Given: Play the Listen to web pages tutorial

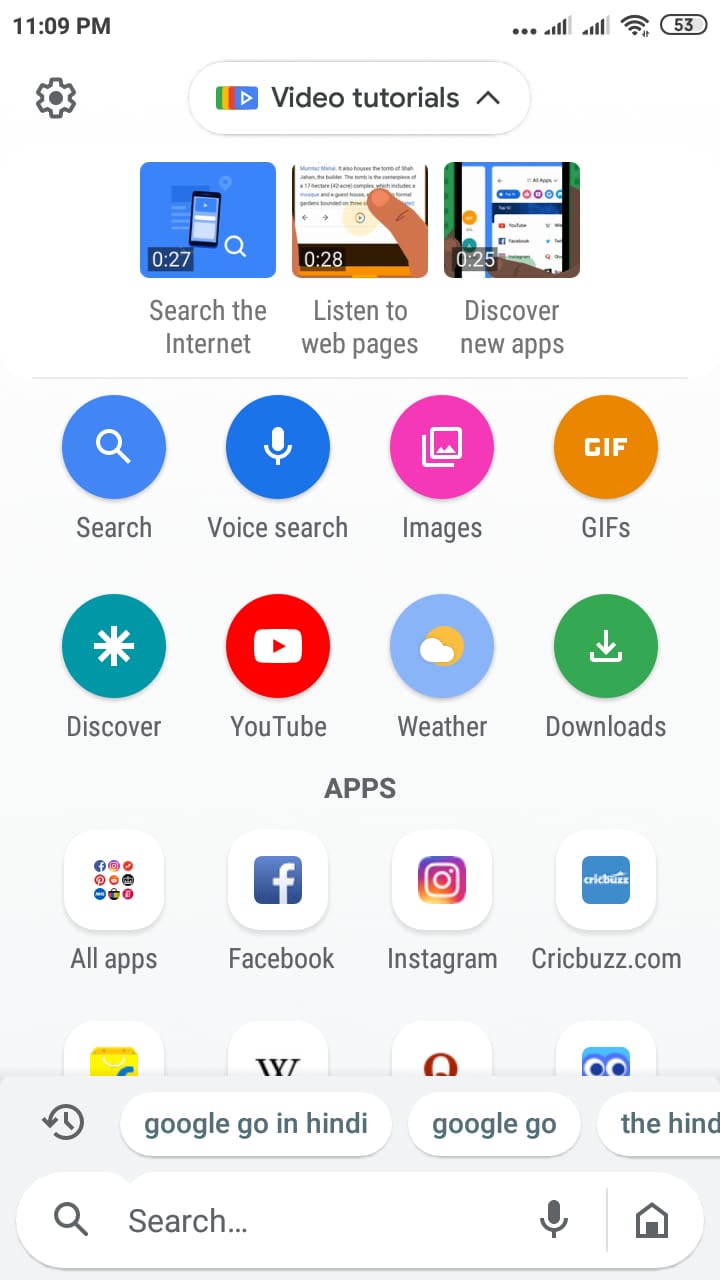Looking at the screenshot, I should [x=360, y=220].
